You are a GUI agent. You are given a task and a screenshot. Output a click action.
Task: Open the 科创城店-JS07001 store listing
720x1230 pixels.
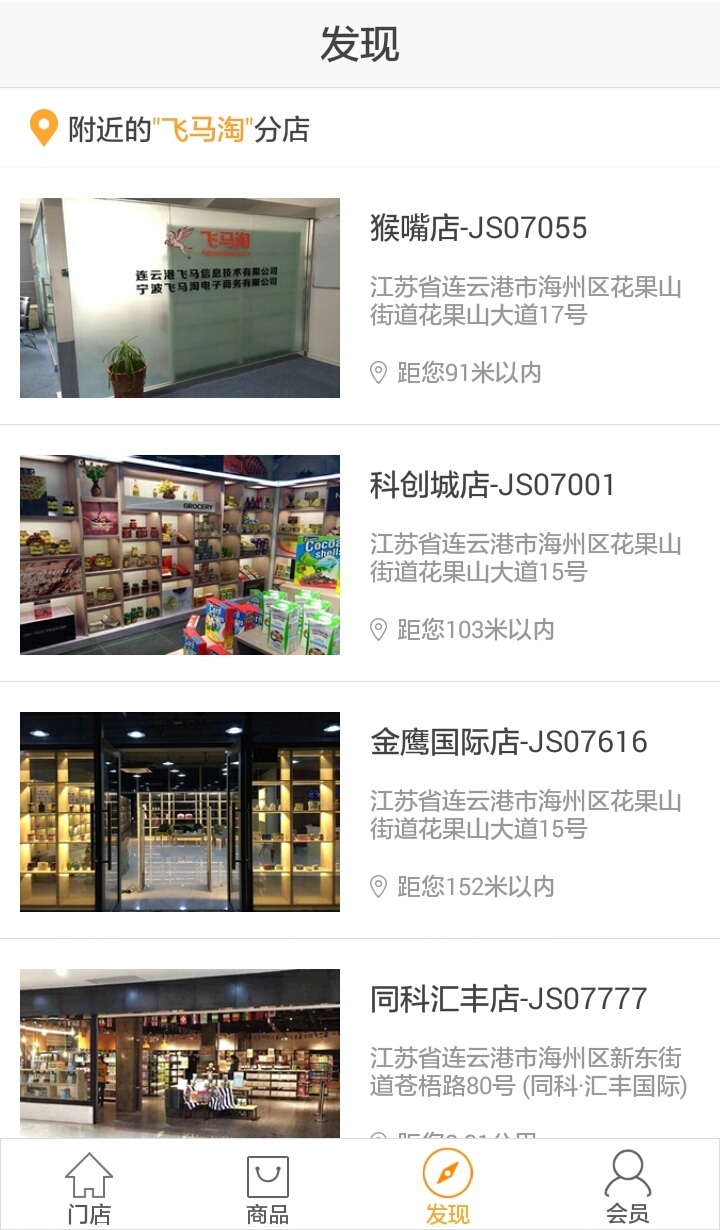click(x=492, y=485)
